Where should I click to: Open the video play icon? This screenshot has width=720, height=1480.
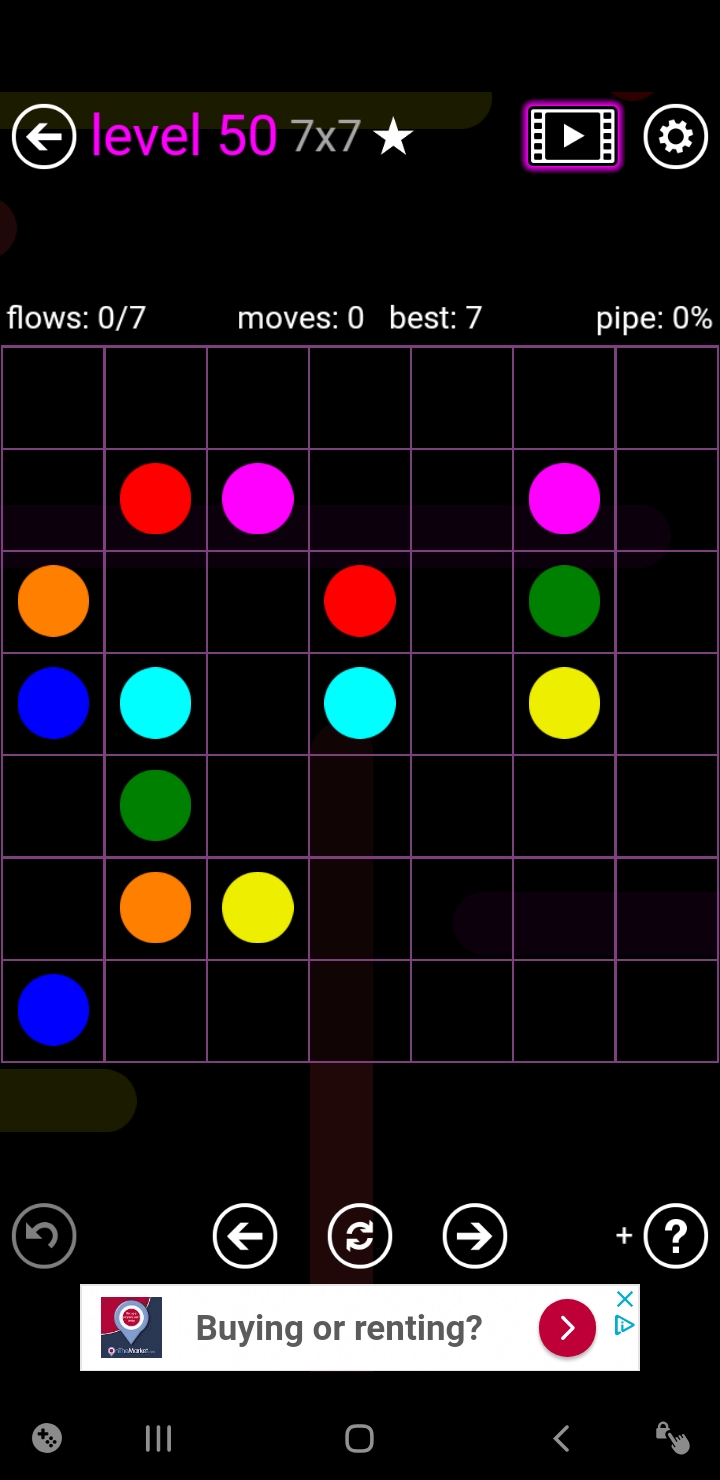pos(573,136)
